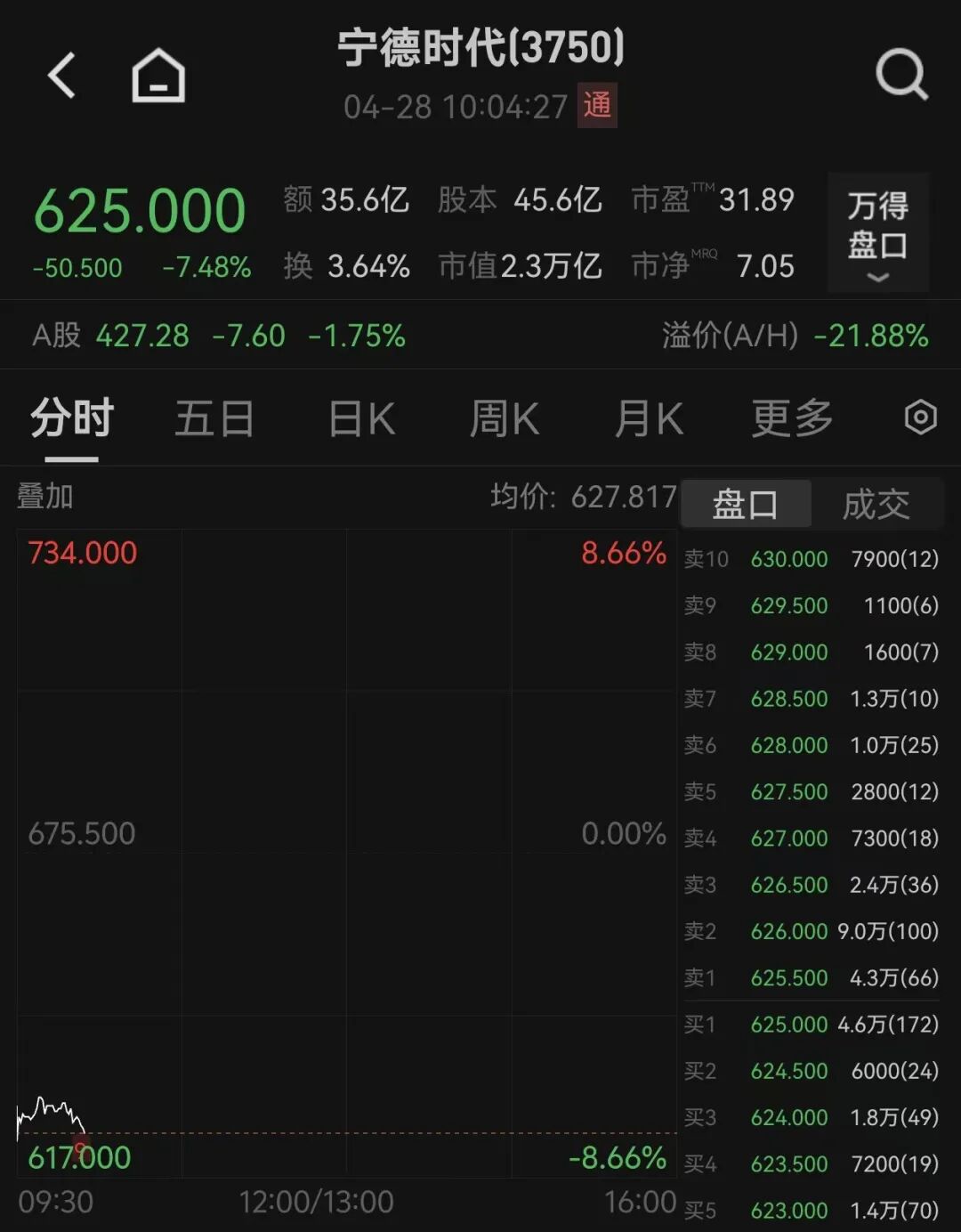This screenshot has width=961, height=1232.
Task: Switch to the 成交 trades tab
Action: [x=876, y=505]
